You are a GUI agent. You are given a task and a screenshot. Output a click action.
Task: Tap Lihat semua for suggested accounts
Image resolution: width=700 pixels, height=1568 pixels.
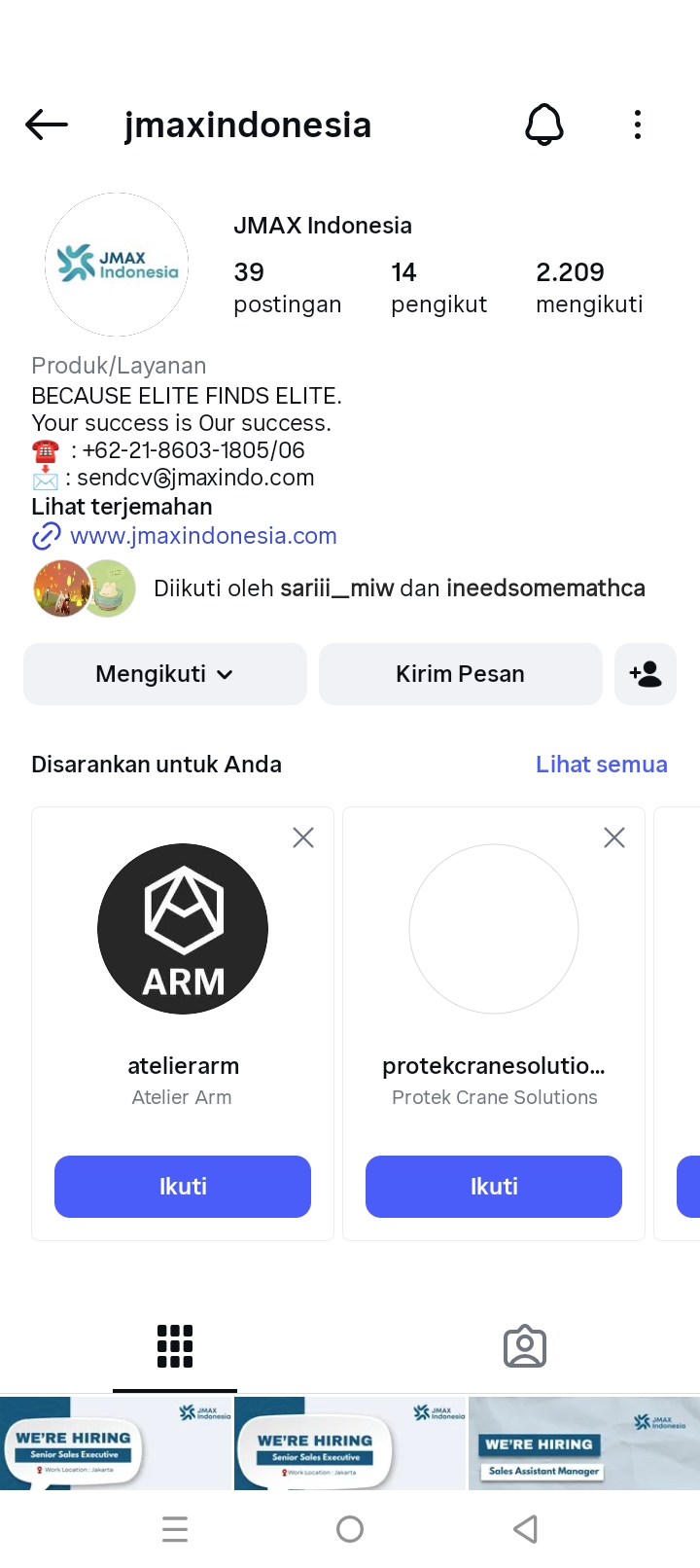click(601, 765)
